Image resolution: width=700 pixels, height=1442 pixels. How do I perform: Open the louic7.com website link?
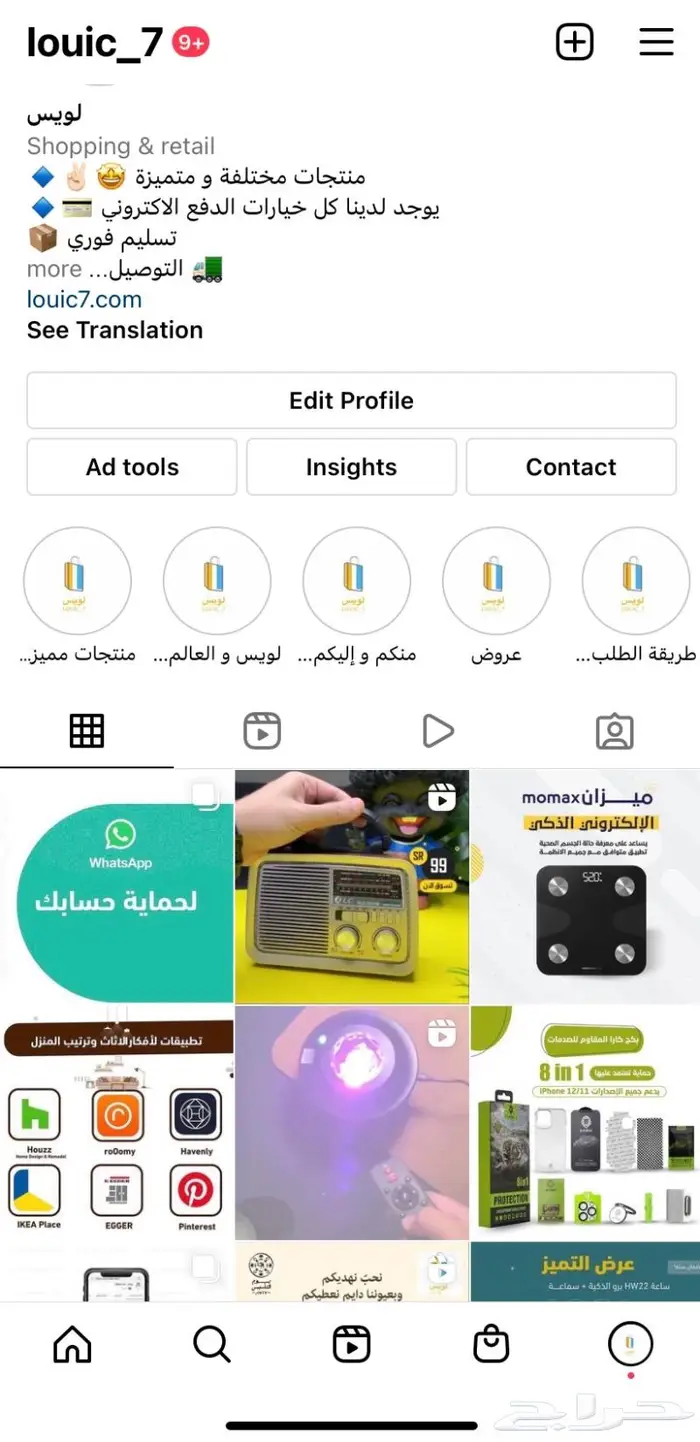84,299
